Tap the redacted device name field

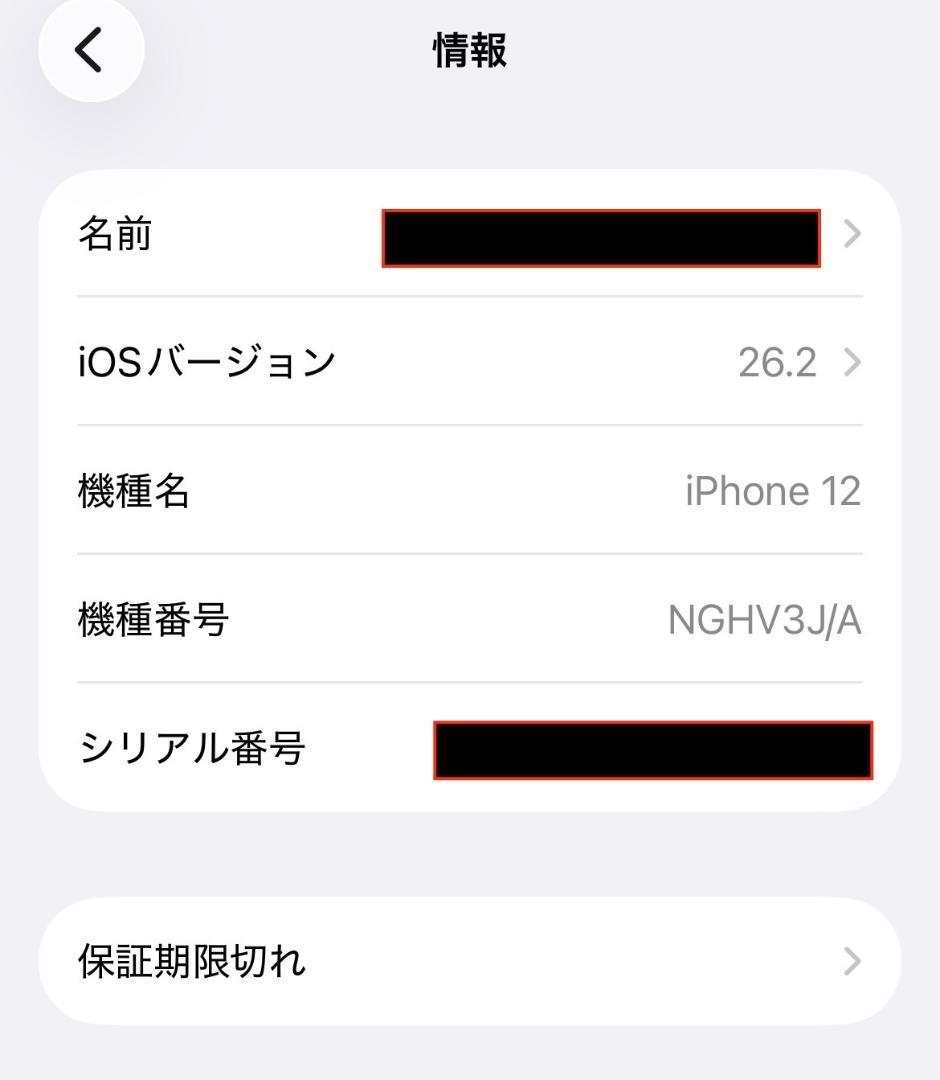tap(600, 236)
